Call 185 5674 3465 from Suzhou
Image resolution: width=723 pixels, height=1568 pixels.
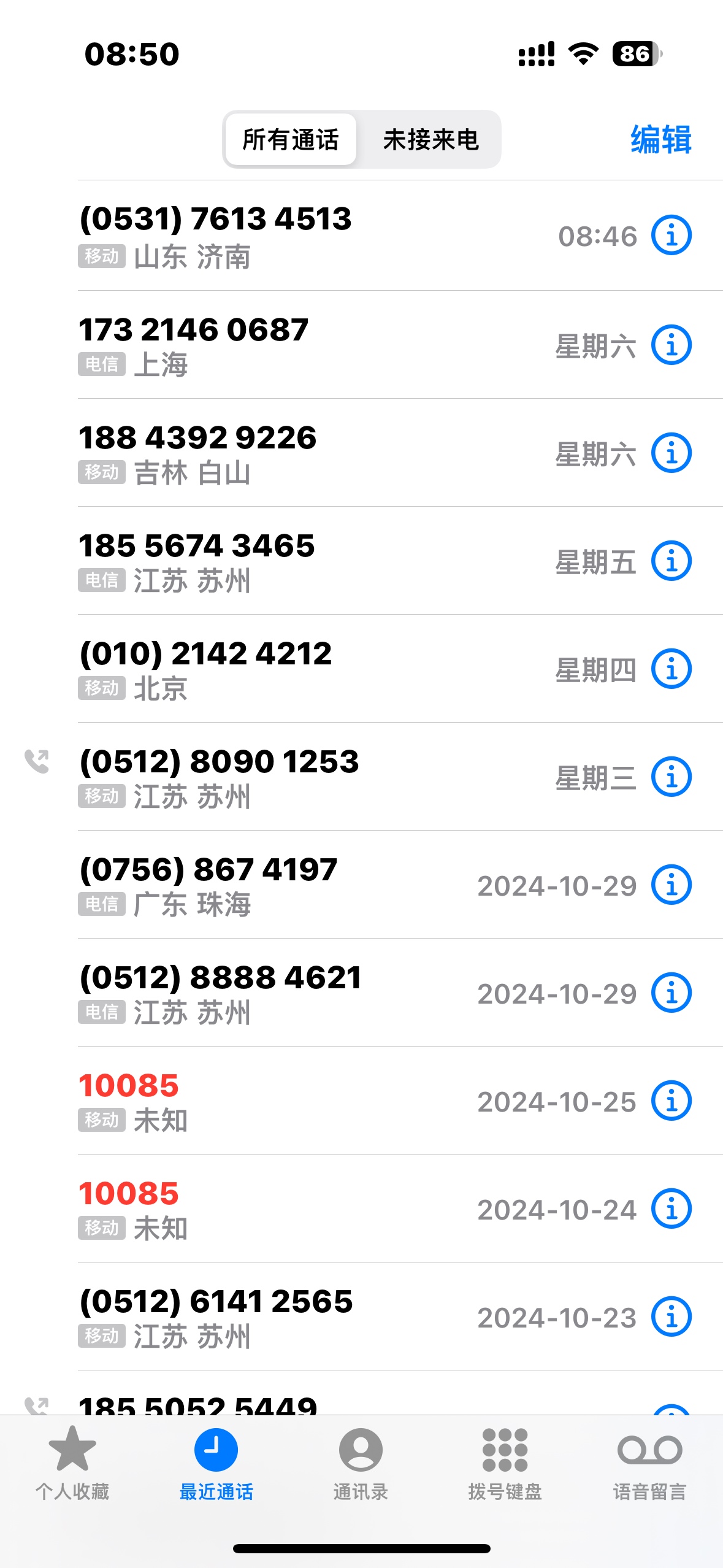coord(362,561)
